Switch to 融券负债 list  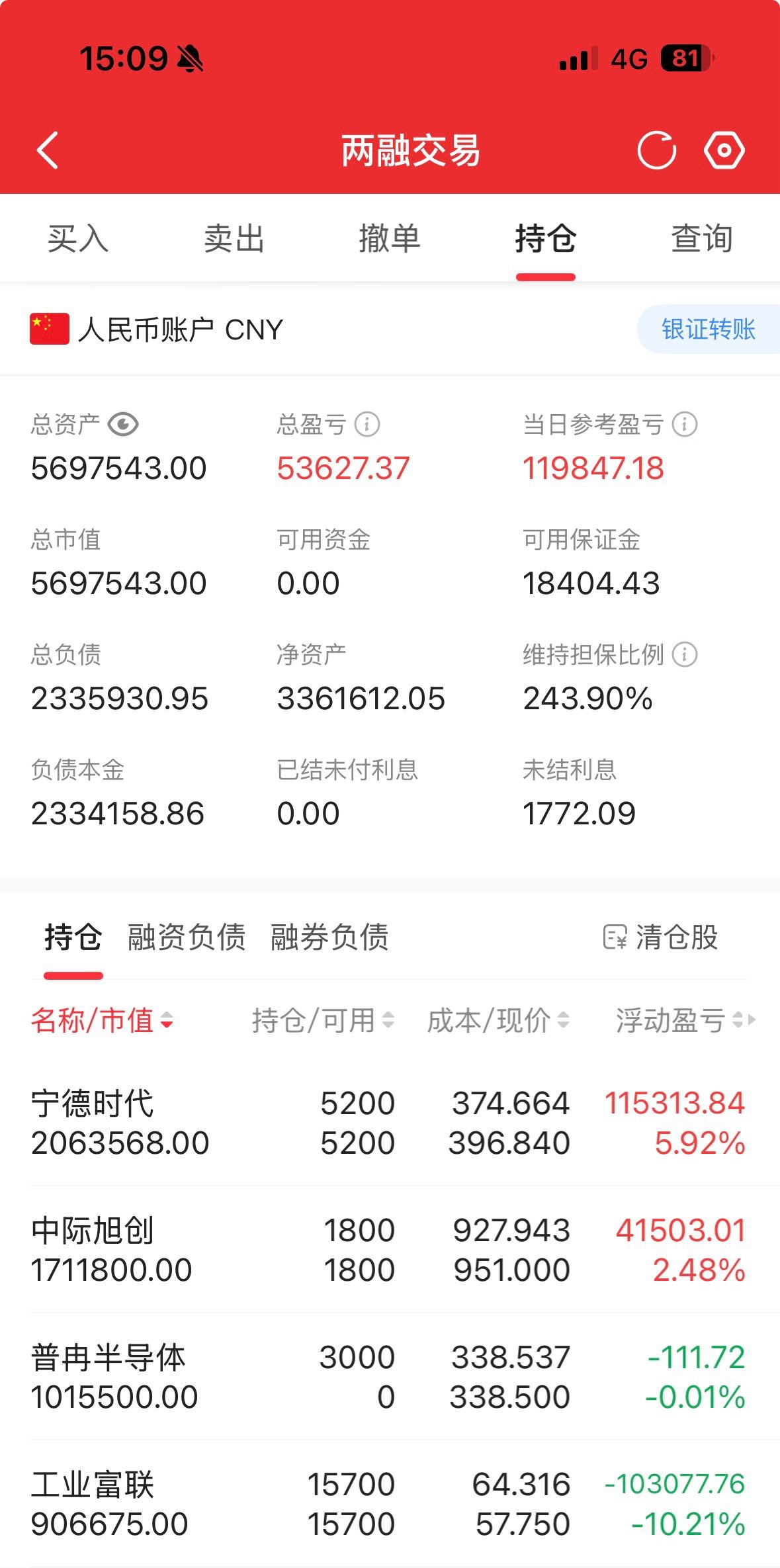click(329, 937)
